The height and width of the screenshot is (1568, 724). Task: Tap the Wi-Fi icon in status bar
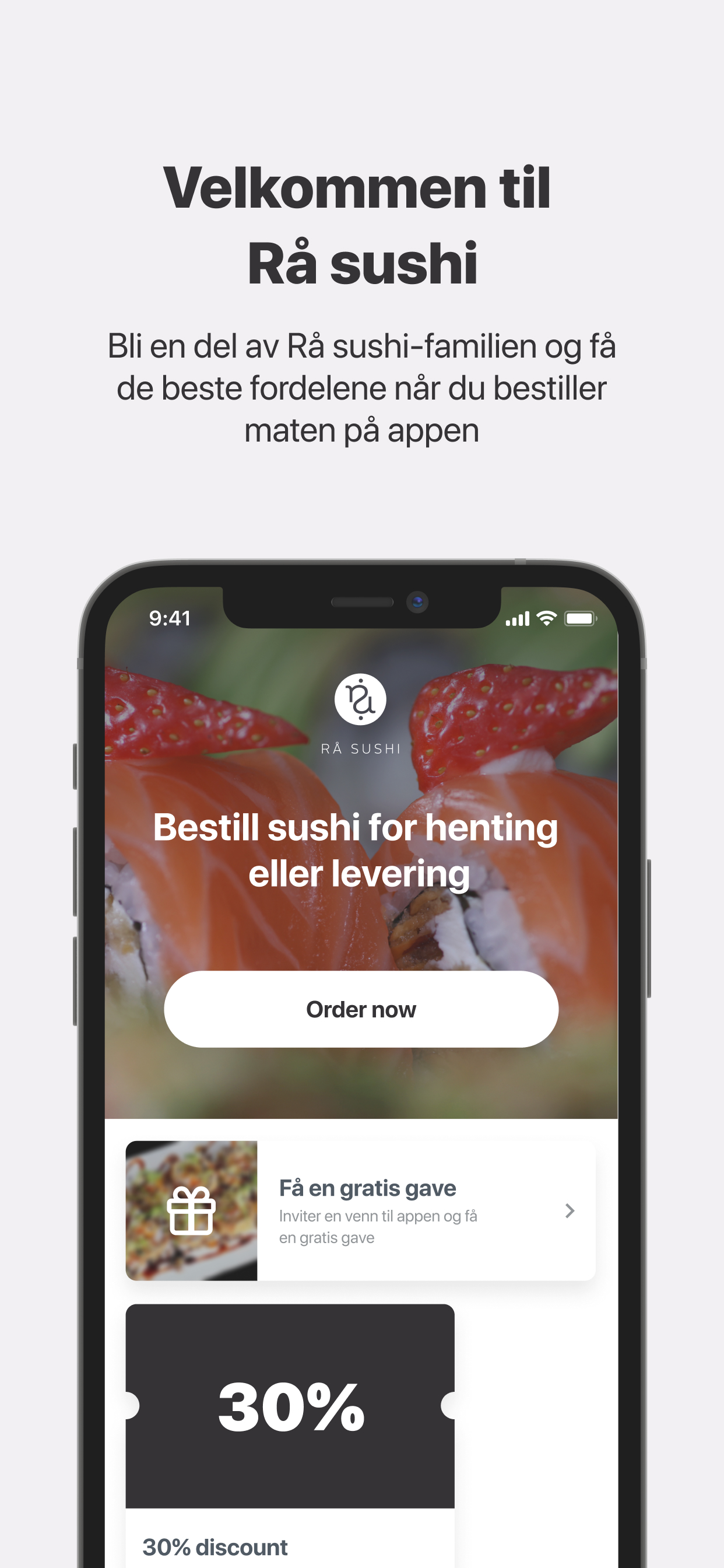coord(546,617)
